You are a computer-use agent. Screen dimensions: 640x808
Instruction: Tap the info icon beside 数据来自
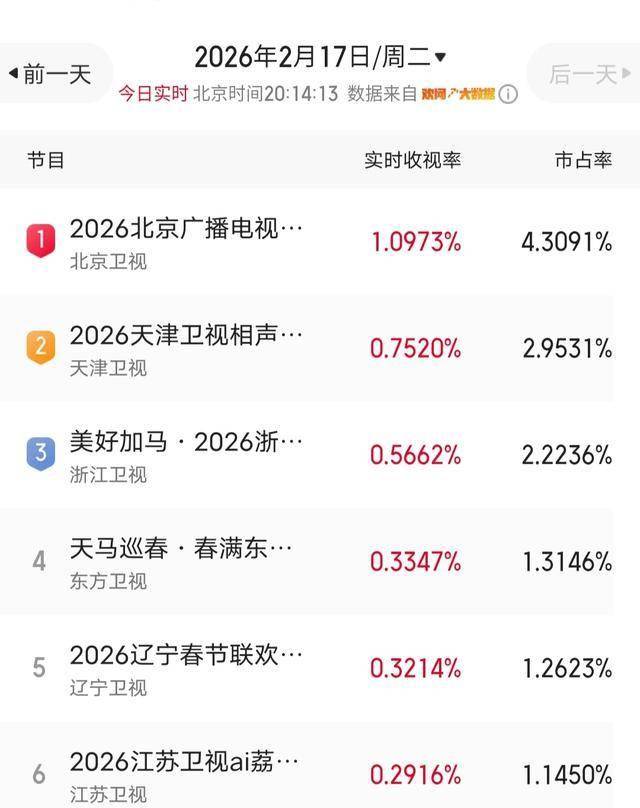pos(508,94)
